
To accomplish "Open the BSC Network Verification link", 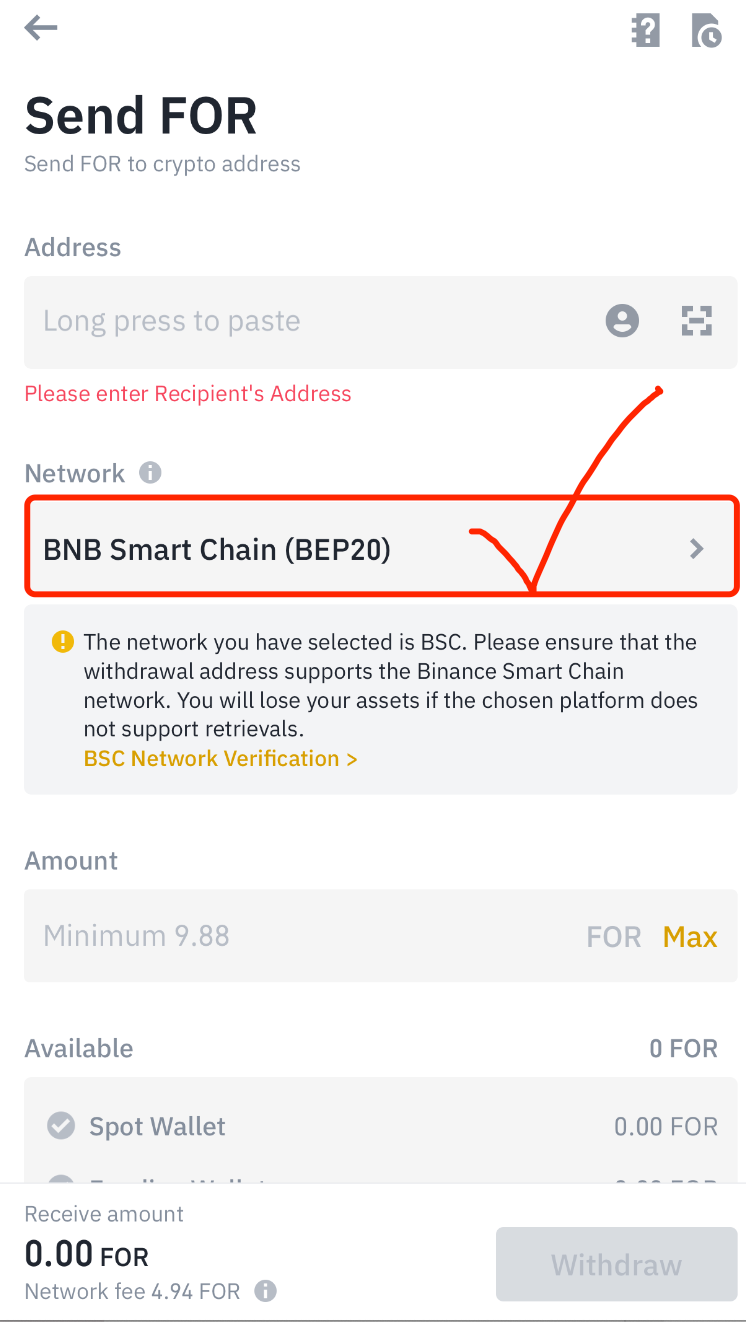I will click(221, 759).
